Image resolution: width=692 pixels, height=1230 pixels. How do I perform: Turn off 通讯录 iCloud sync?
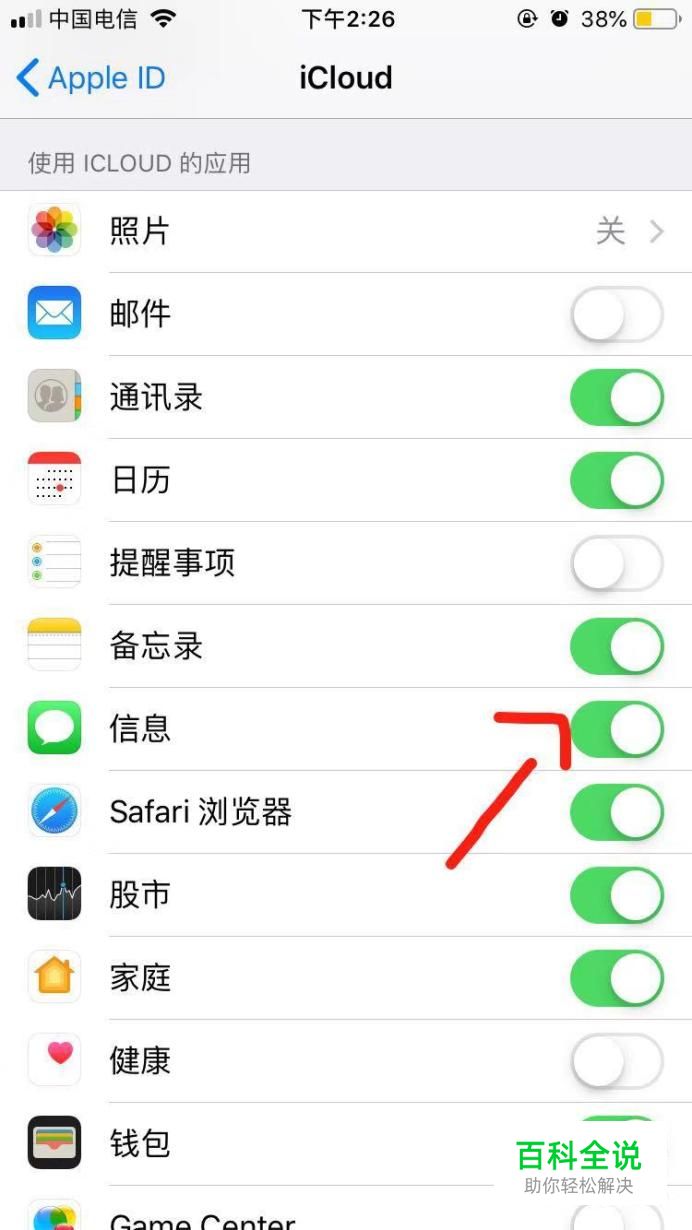coord(616,398)
